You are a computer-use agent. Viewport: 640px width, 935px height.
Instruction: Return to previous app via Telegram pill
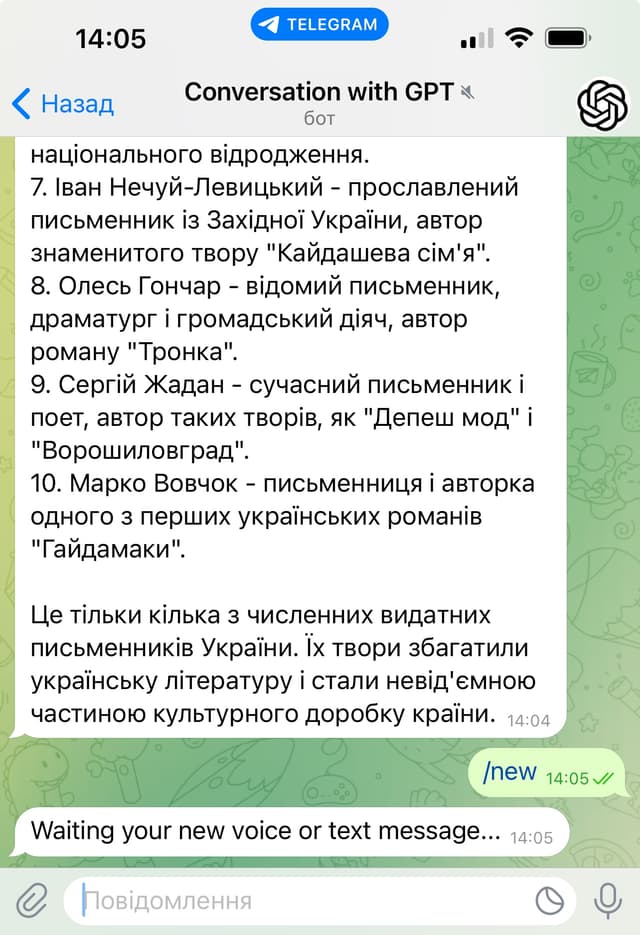(x=319, y=25)
